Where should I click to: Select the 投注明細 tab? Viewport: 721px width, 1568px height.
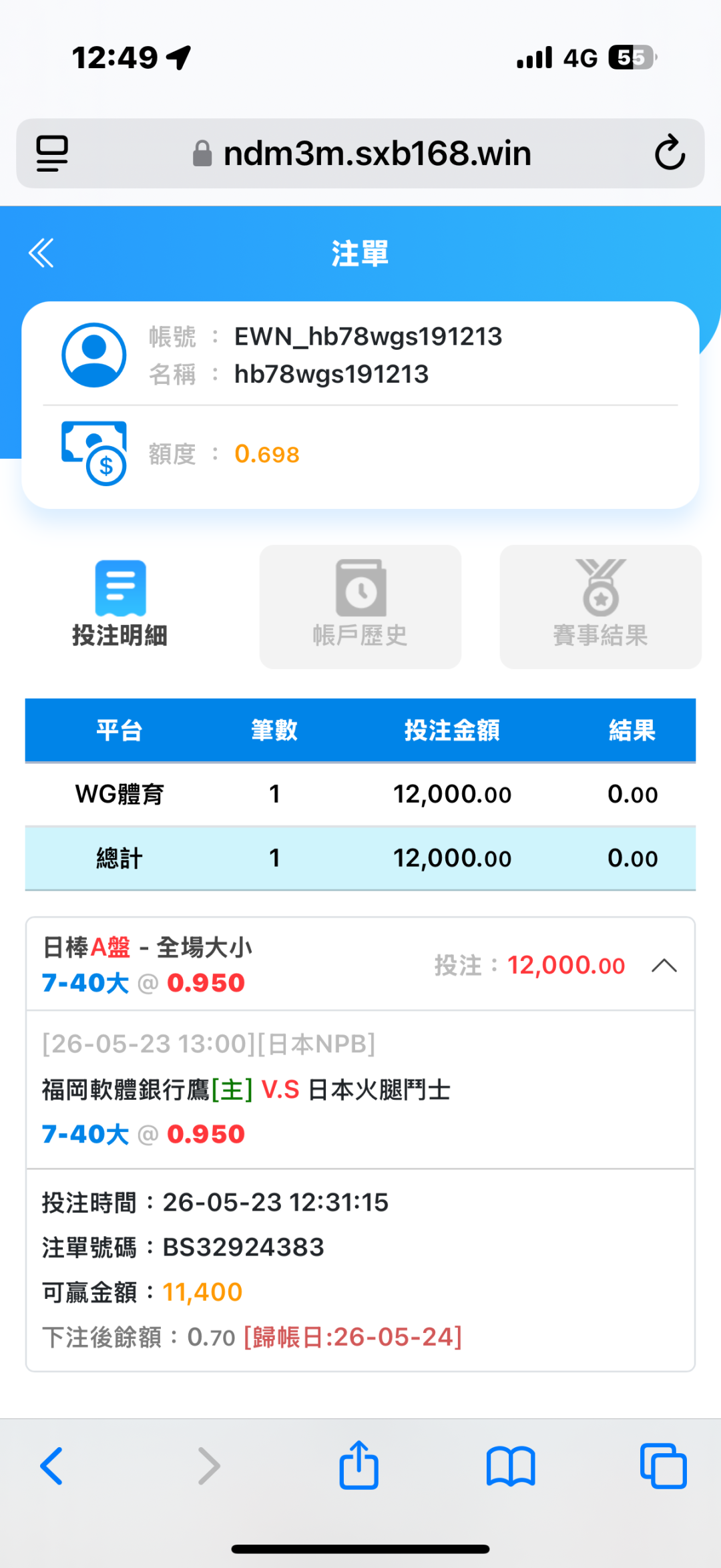120,605
